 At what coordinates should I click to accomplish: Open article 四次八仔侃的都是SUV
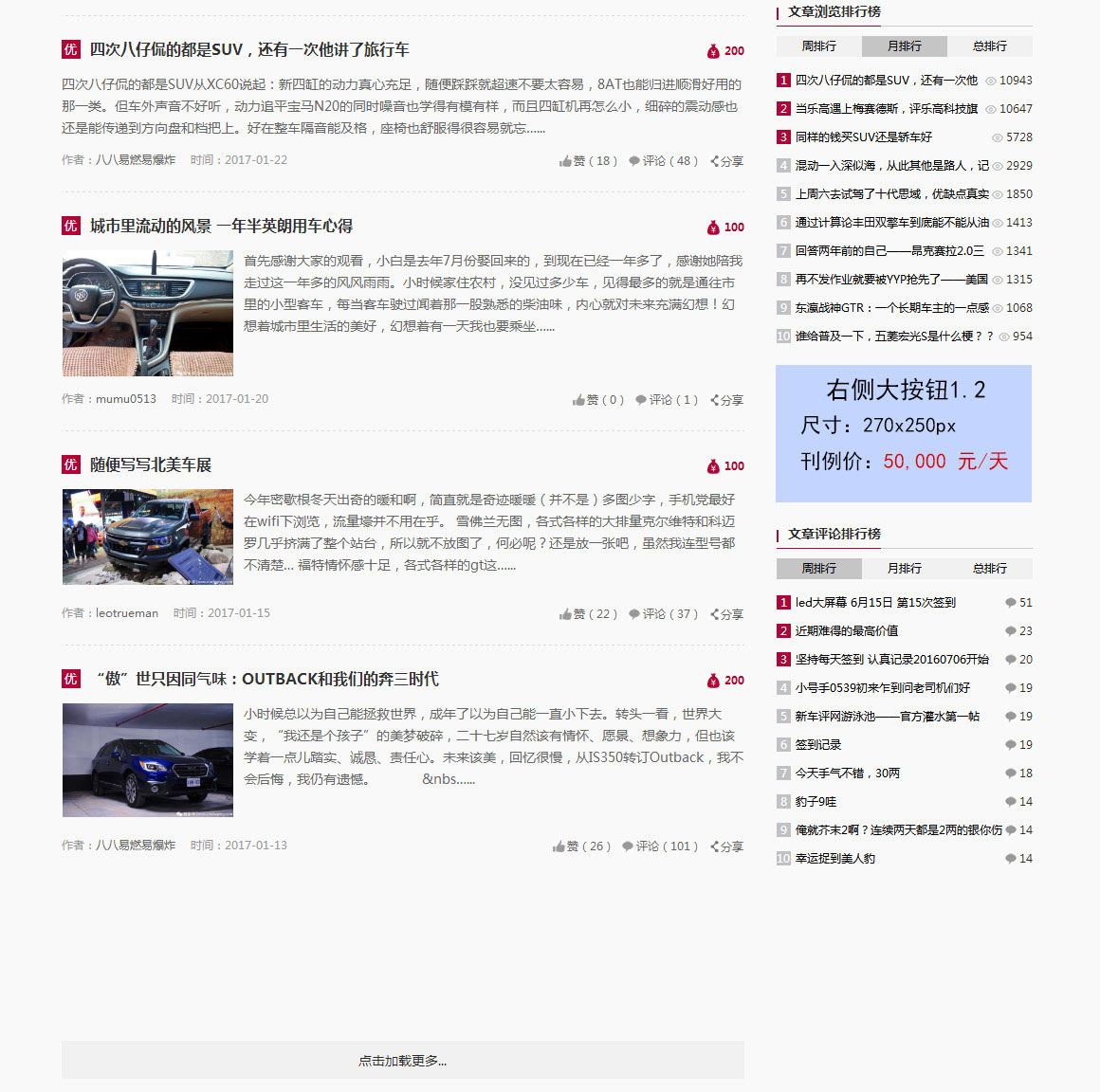[x=248, y=50]
